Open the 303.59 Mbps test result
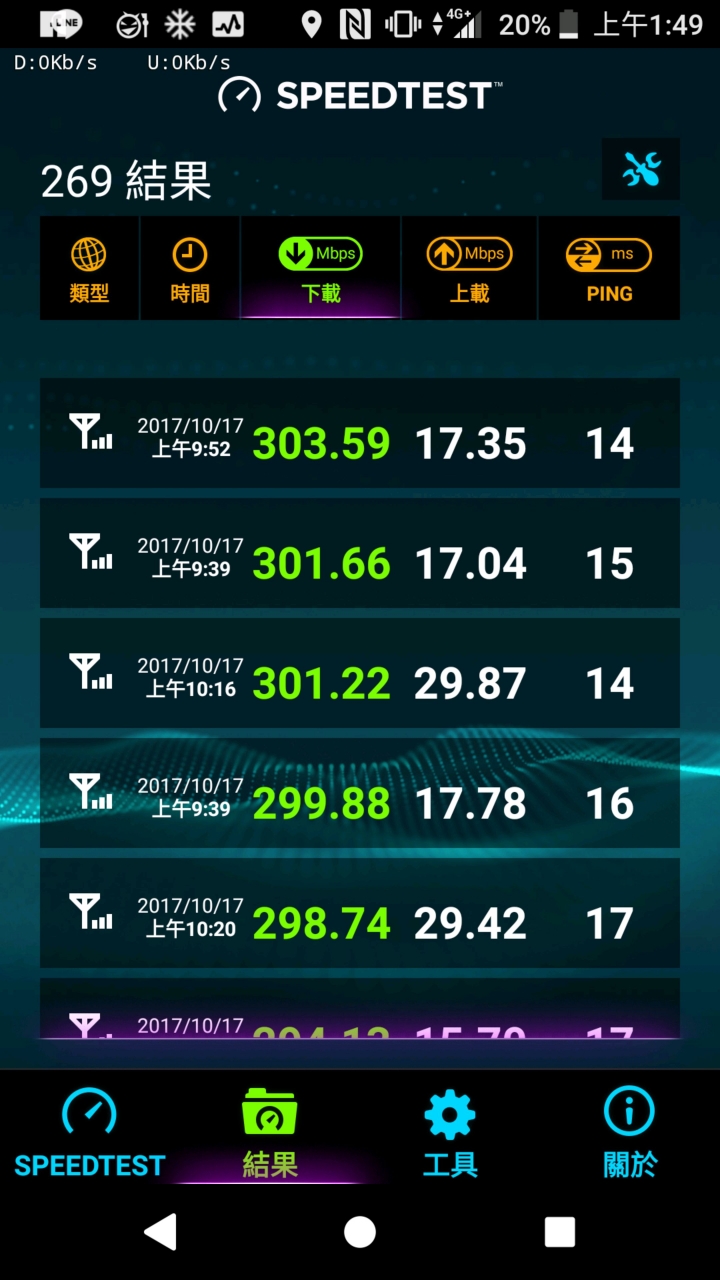 point(360,433)
